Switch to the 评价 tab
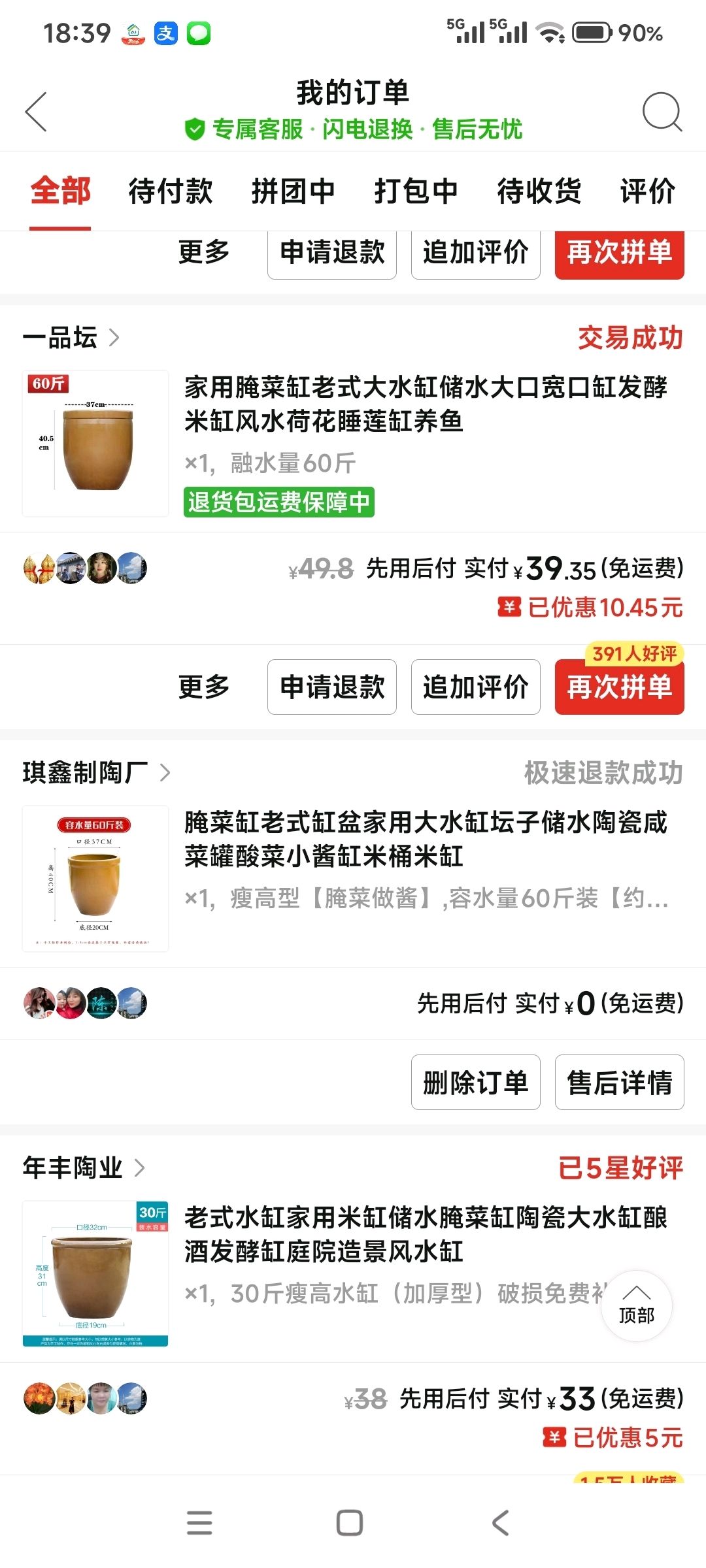Viewport: 706px width, 1568px height. point(647,191)
